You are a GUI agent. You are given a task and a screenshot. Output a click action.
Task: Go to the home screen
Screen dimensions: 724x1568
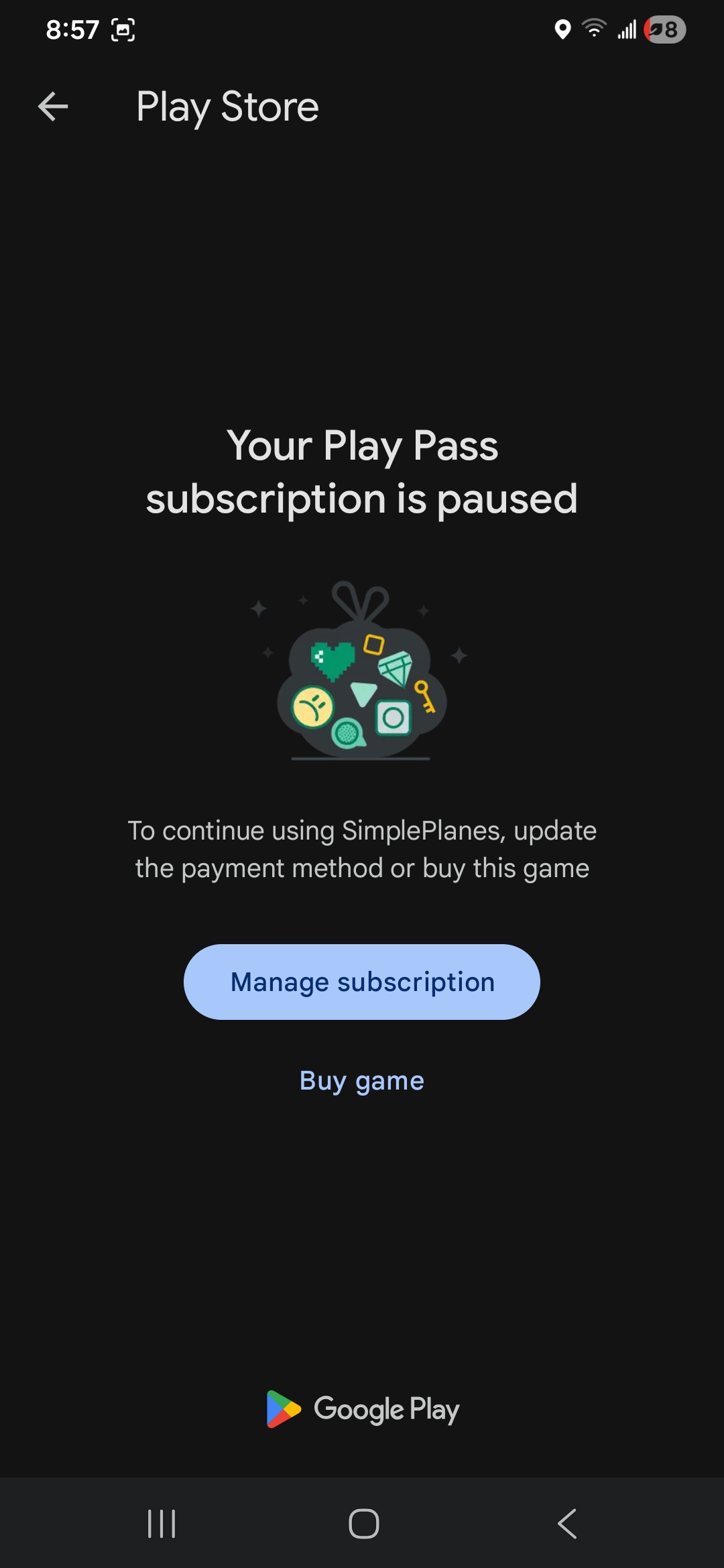[x=363, y=1523]
